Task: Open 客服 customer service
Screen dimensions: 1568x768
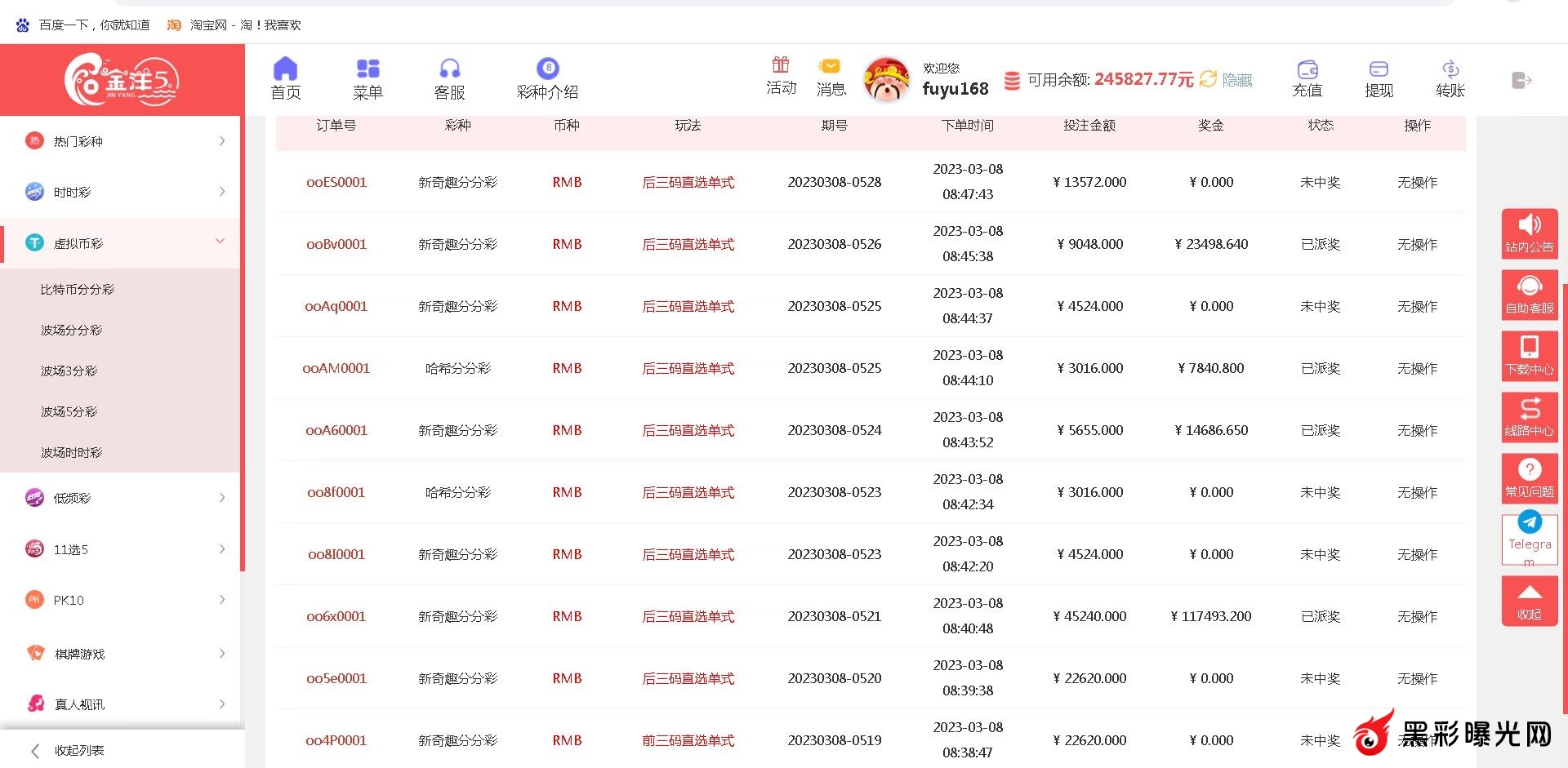Action: 449,78
